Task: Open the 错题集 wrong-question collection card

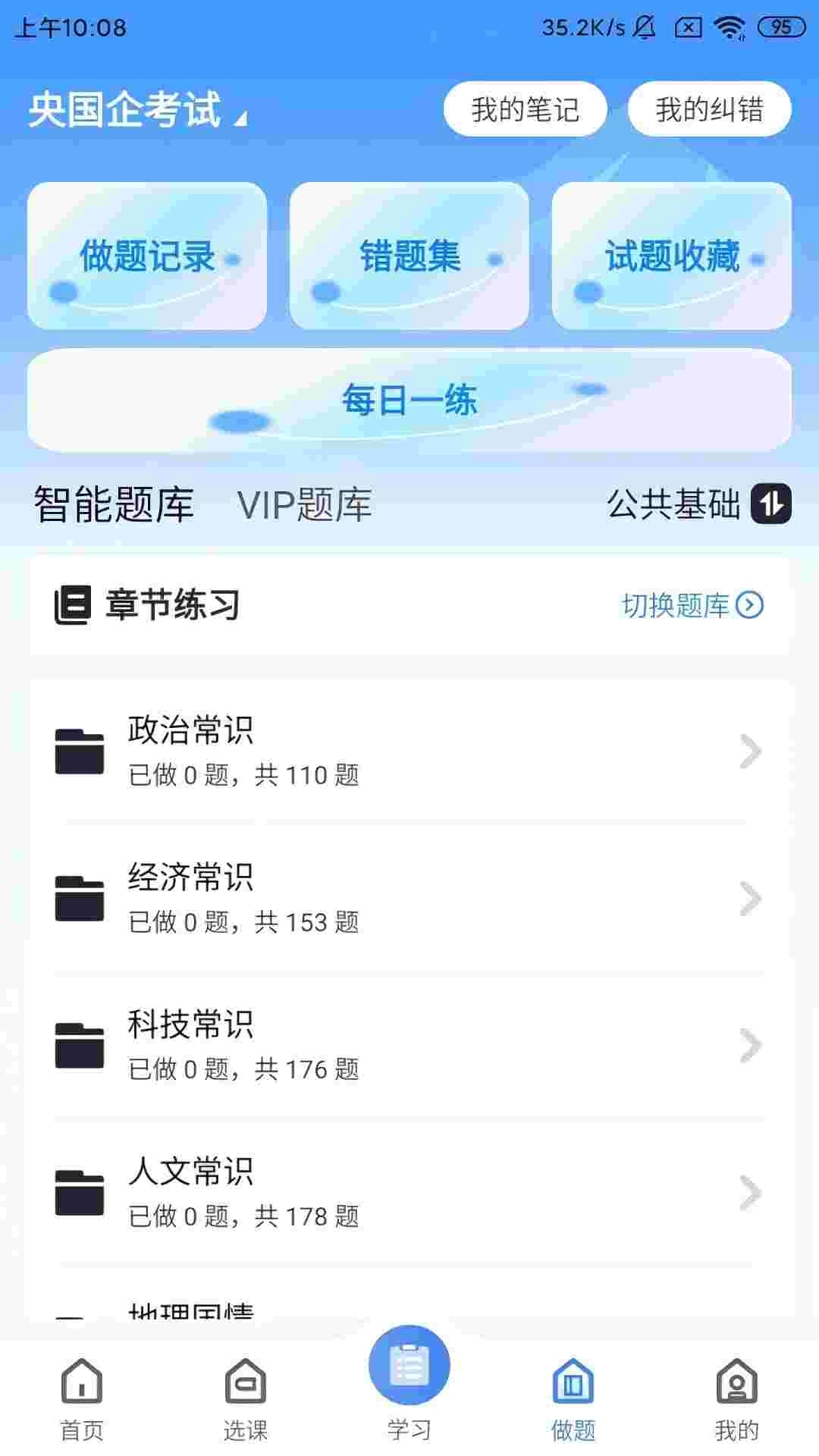Action: coord(409,256)
